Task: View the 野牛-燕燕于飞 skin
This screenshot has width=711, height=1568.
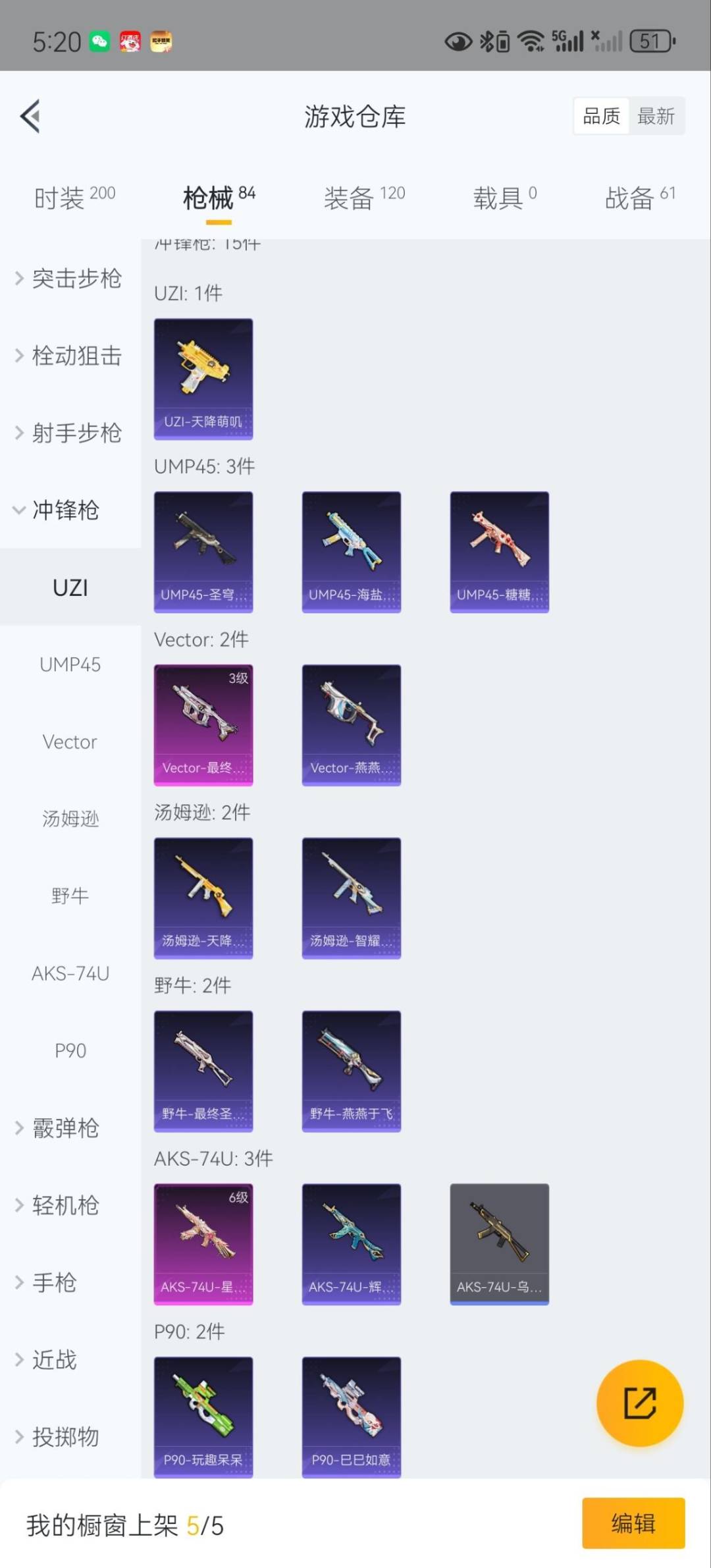Action: pyautogui.click(x=351, y=1071)
